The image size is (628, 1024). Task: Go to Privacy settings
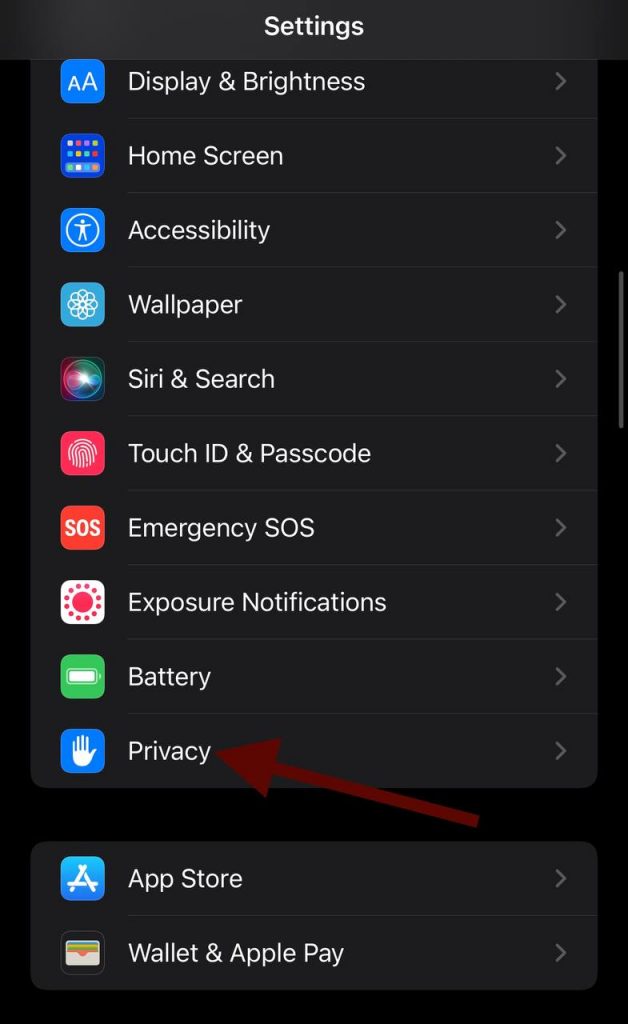tap(169, 751)
